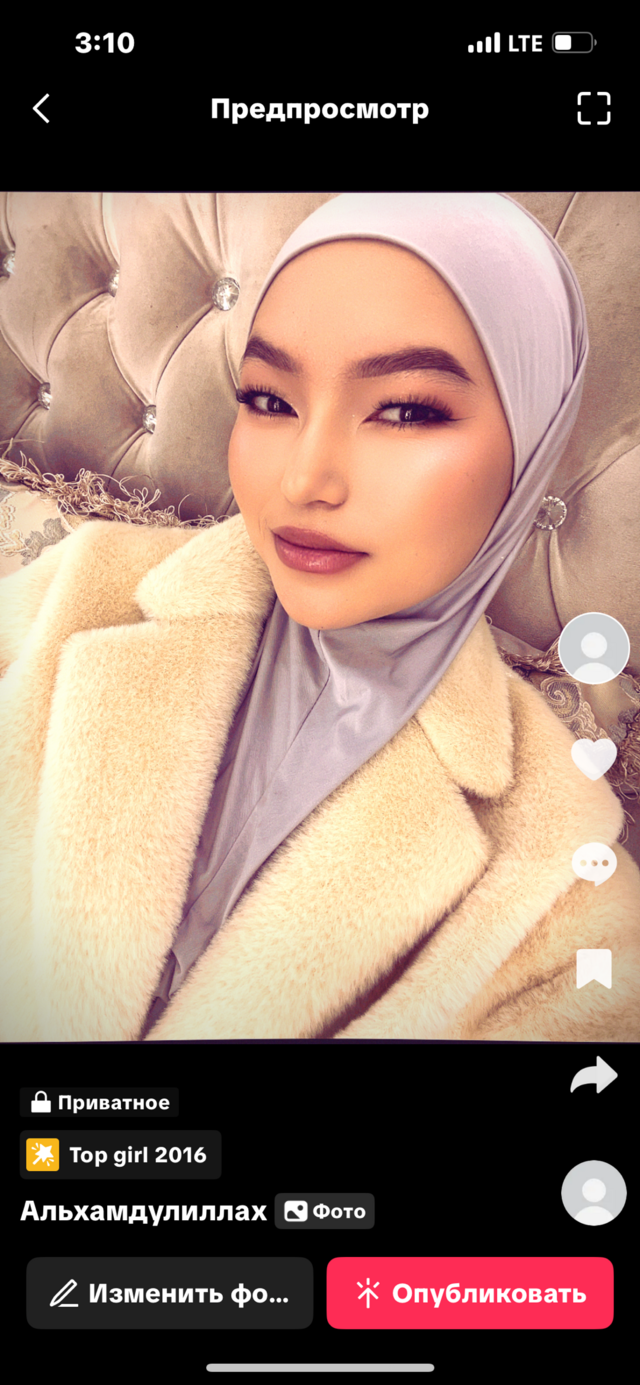This screenshot has width=640, height=1385.
Task: Tap the Приватное privacy label
Action: click(99, 1103)
